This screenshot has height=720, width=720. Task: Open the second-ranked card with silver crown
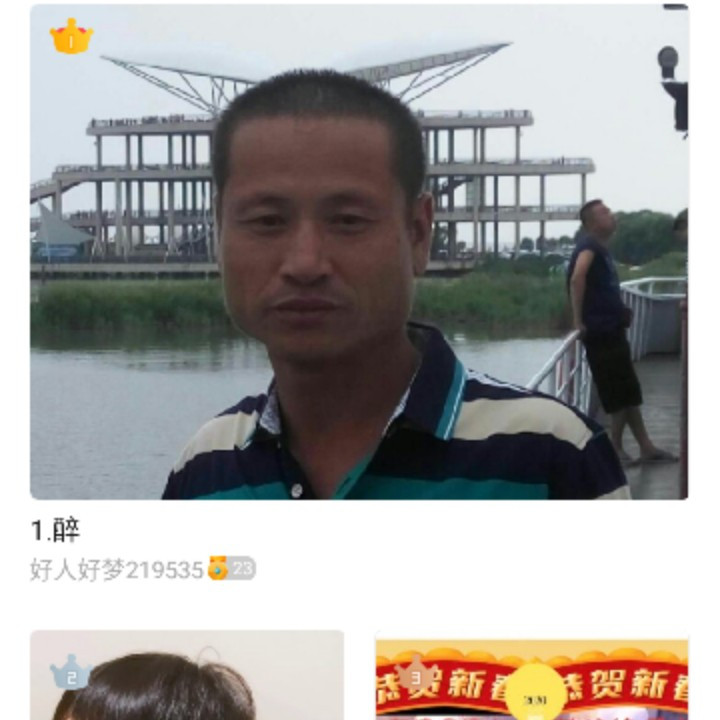[x=187, y=676]
